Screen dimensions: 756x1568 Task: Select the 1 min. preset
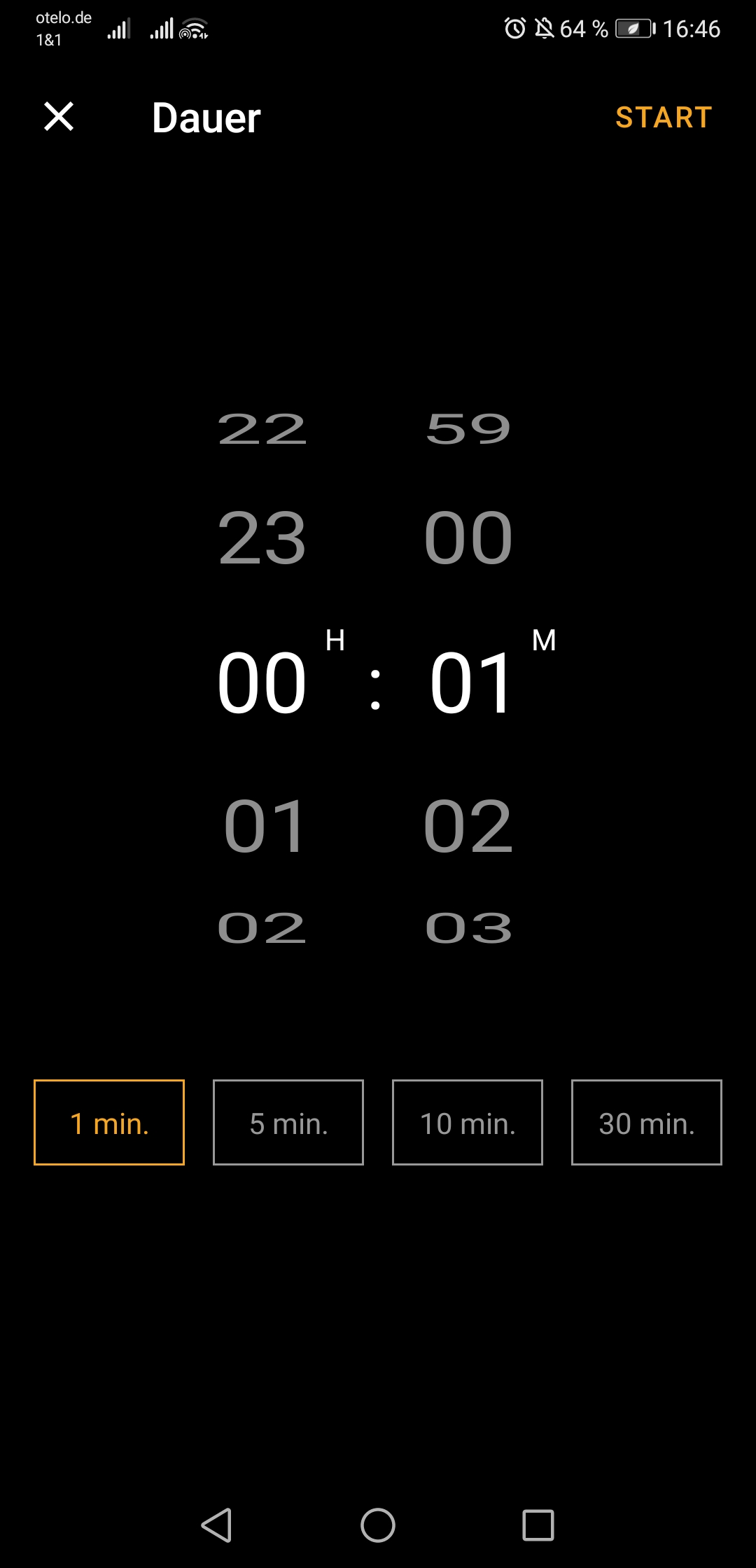click(109, 1122)
